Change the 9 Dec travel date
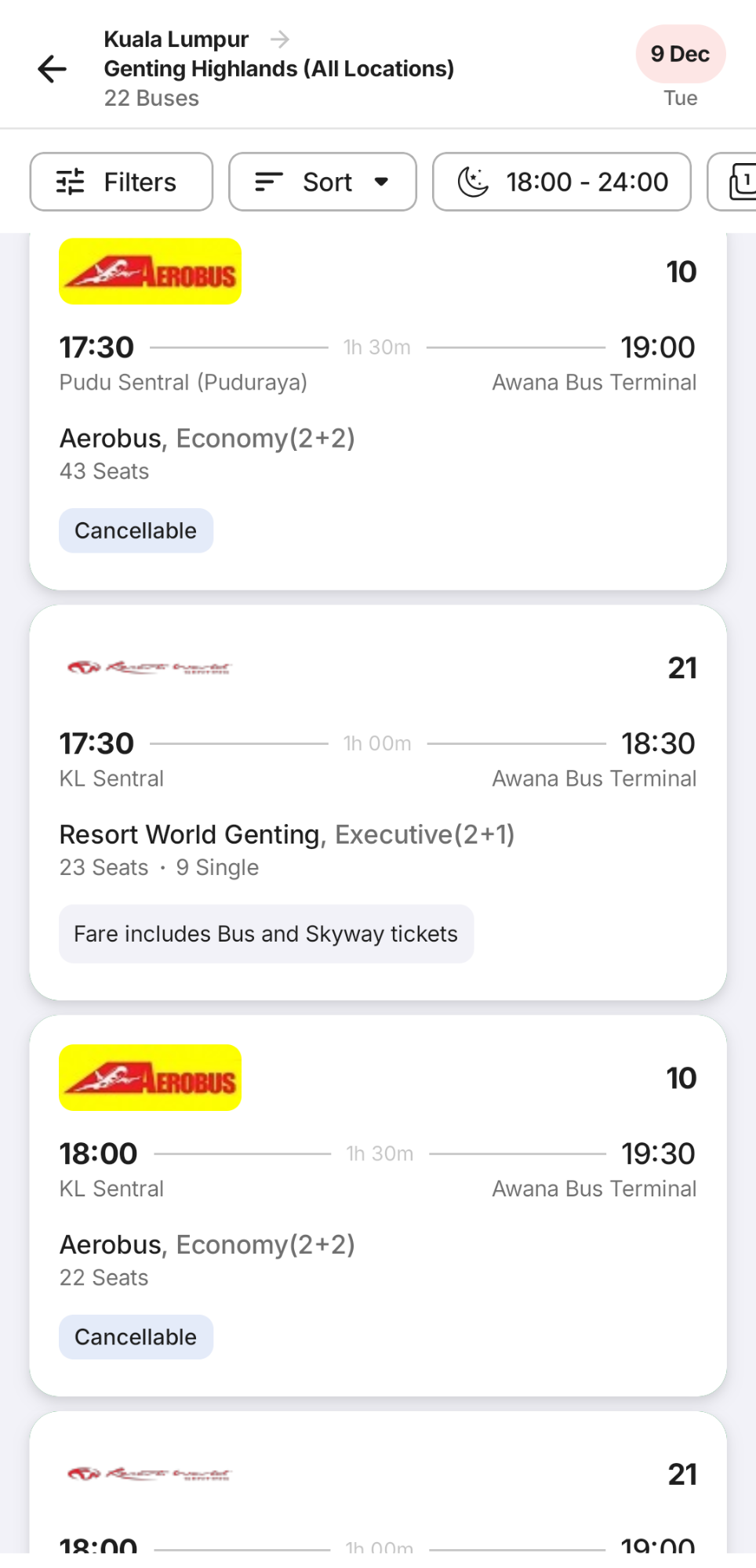The width and height of the screenshot is (756, 1568). coord(680,55)
